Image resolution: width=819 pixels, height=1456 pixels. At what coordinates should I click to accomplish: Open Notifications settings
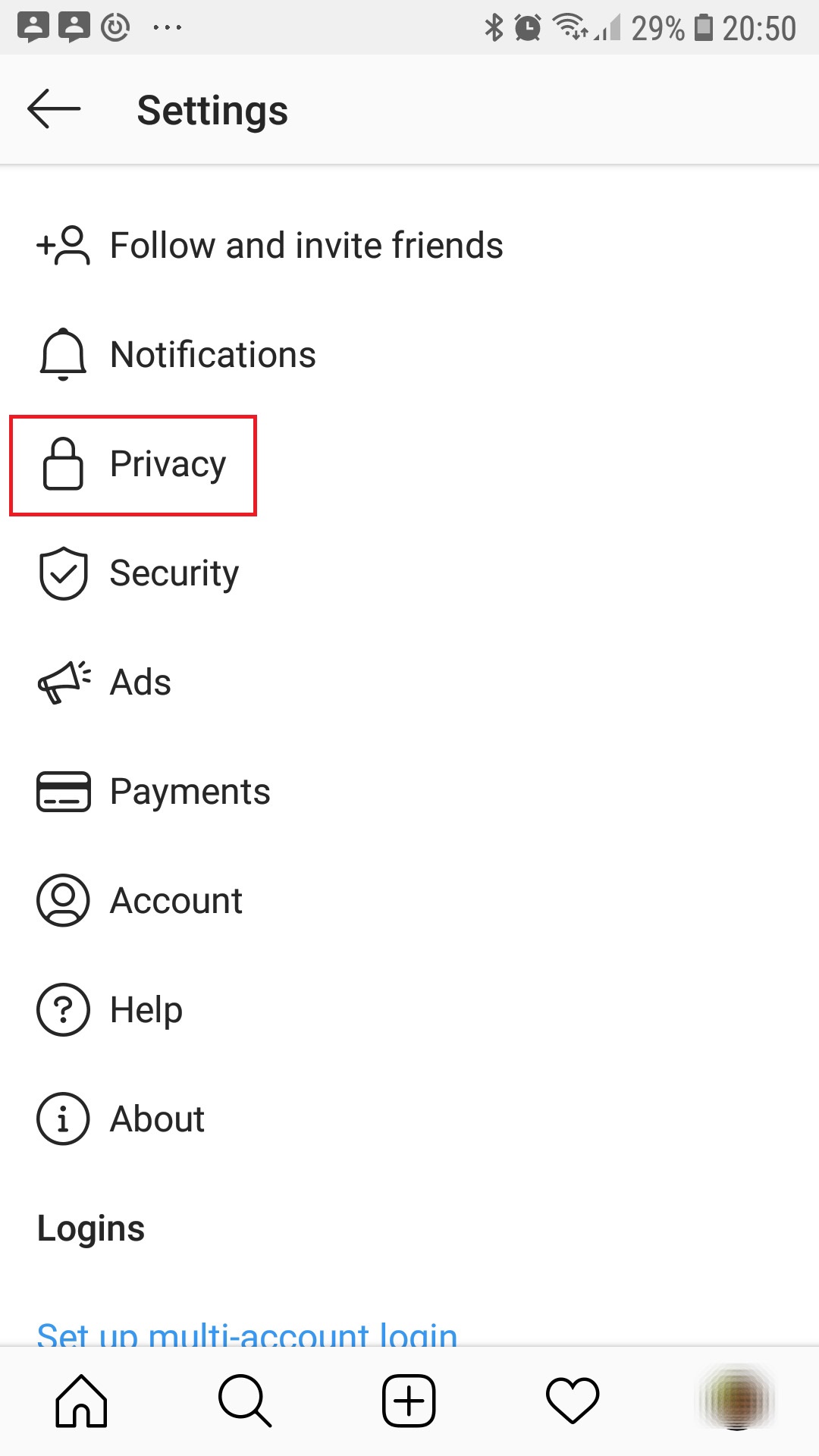pyautogui.click(x=409, y=355)
